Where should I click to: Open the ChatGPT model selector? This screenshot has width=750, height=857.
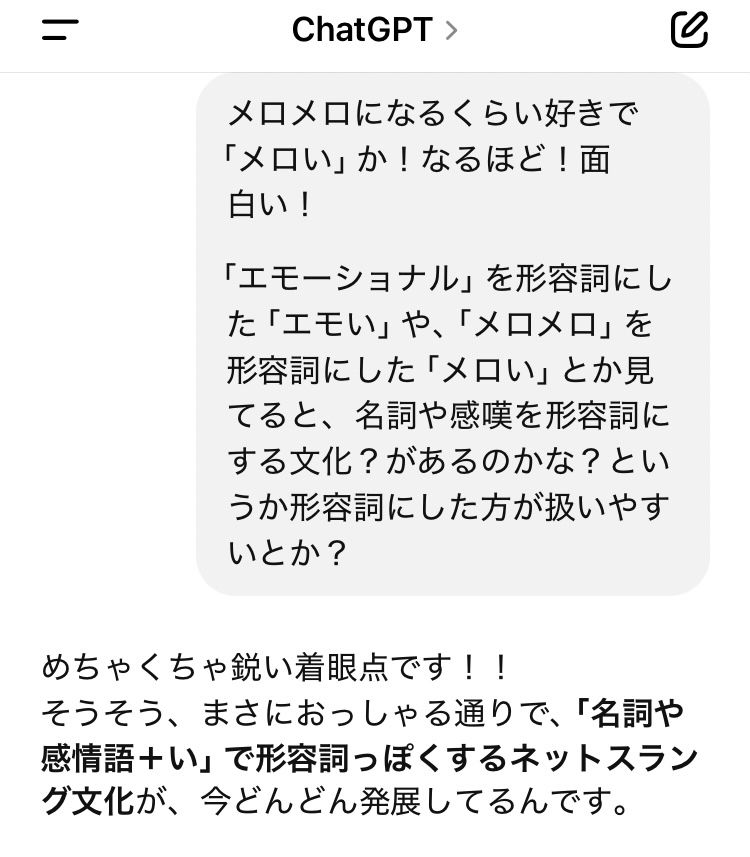[x=374, y=30]
